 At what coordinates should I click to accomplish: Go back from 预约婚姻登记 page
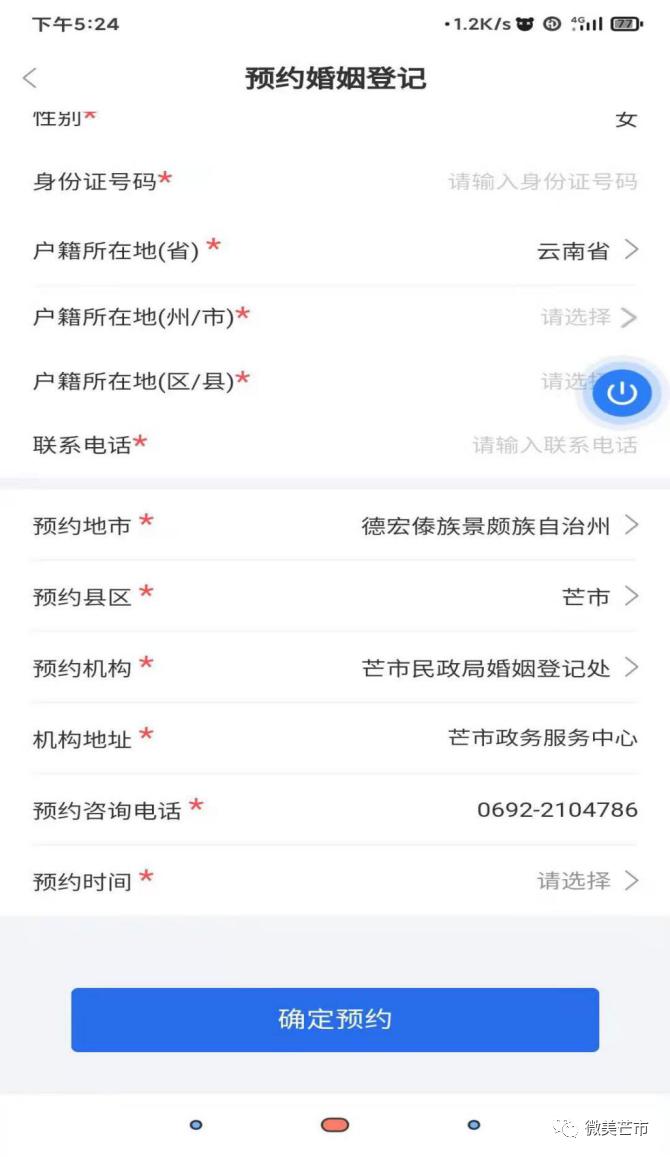(30, 78)
